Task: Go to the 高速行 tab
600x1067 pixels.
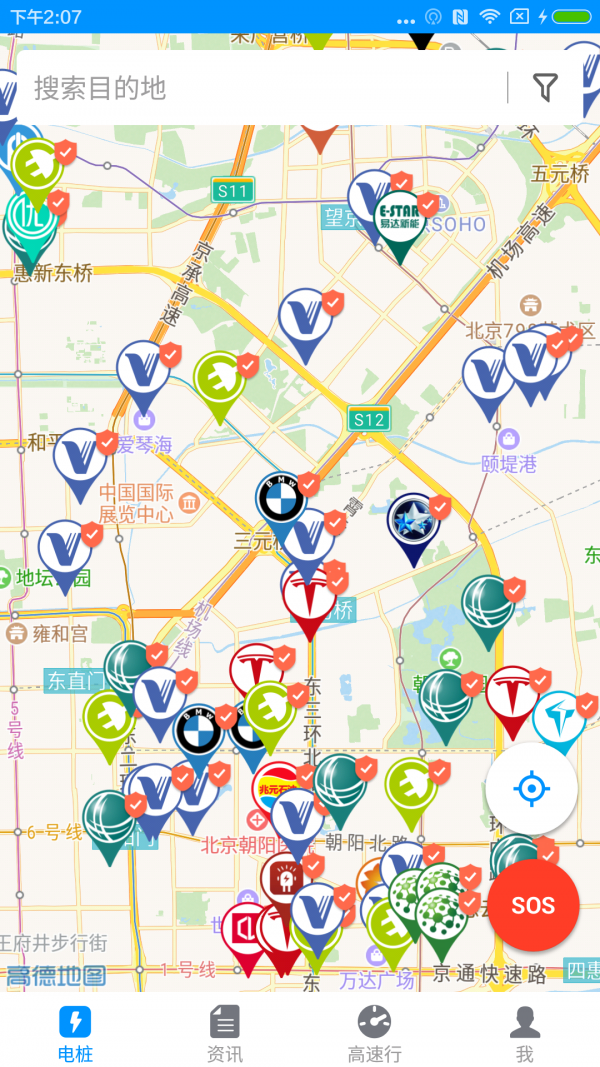Action: 375,1033
